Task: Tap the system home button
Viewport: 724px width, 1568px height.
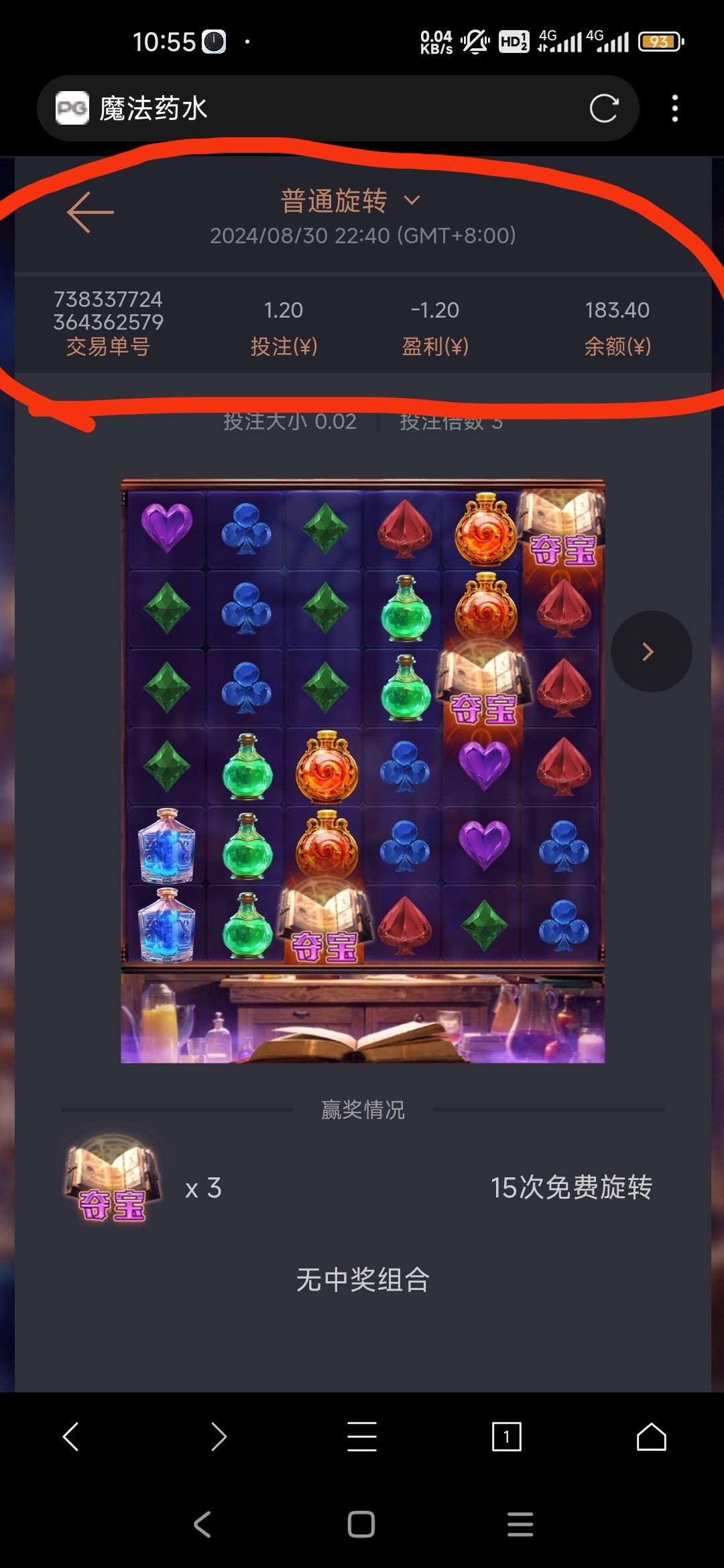Action: 361,1524
